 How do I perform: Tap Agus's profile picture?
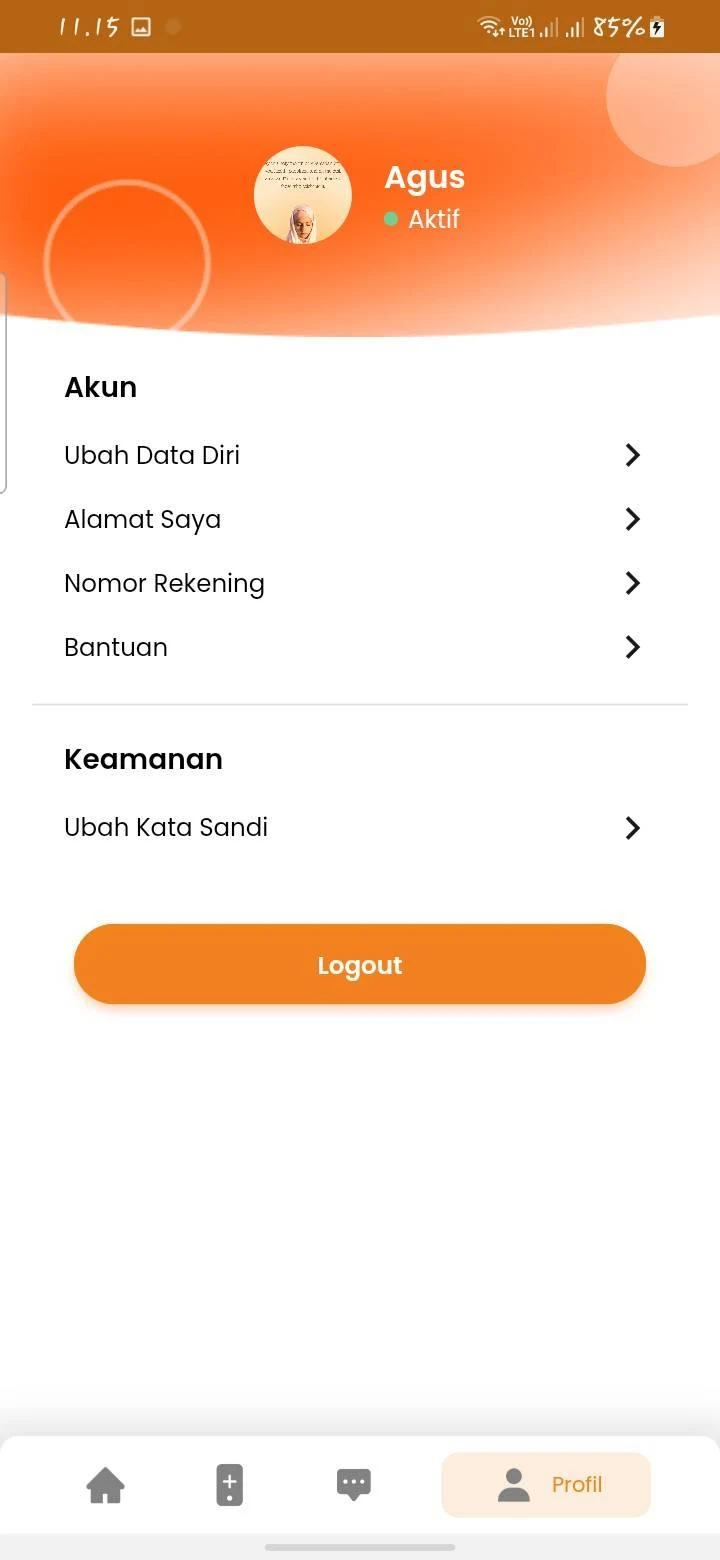(x=302, y=195)
